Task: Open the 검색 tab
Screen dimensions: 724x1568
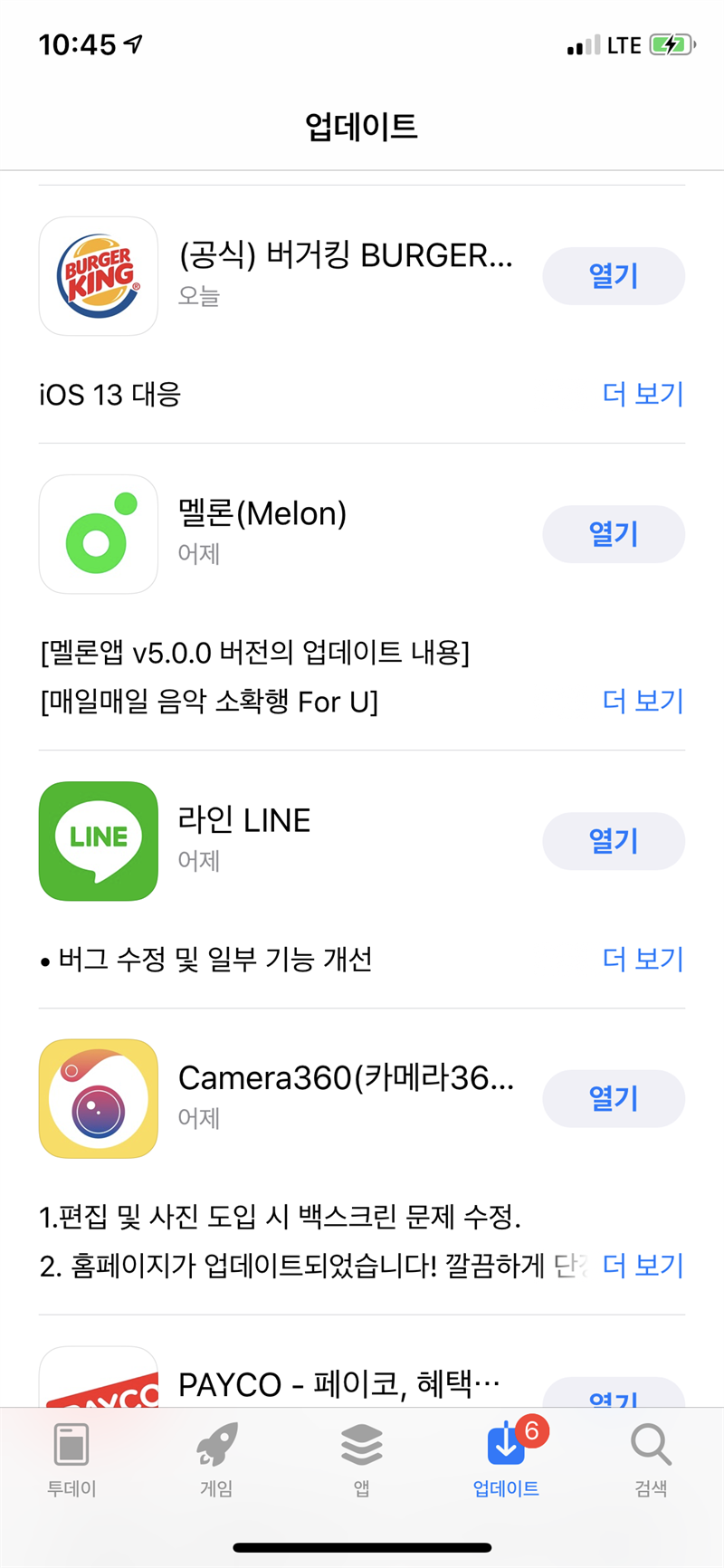Action: click(651, 1459)
